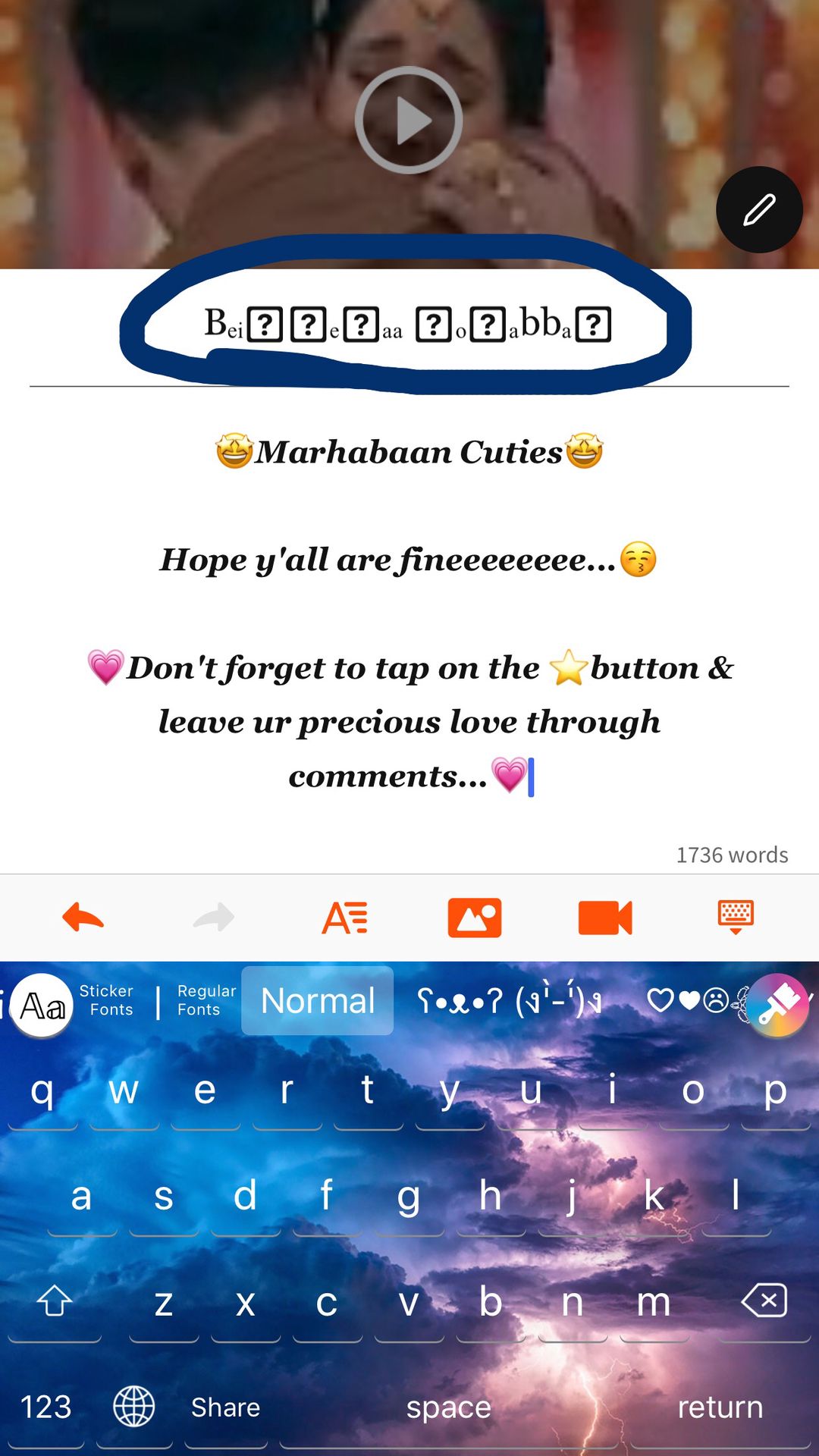819x1456 pixels.
Task: Open the Aa fonts button
Action: (42, 1006)
